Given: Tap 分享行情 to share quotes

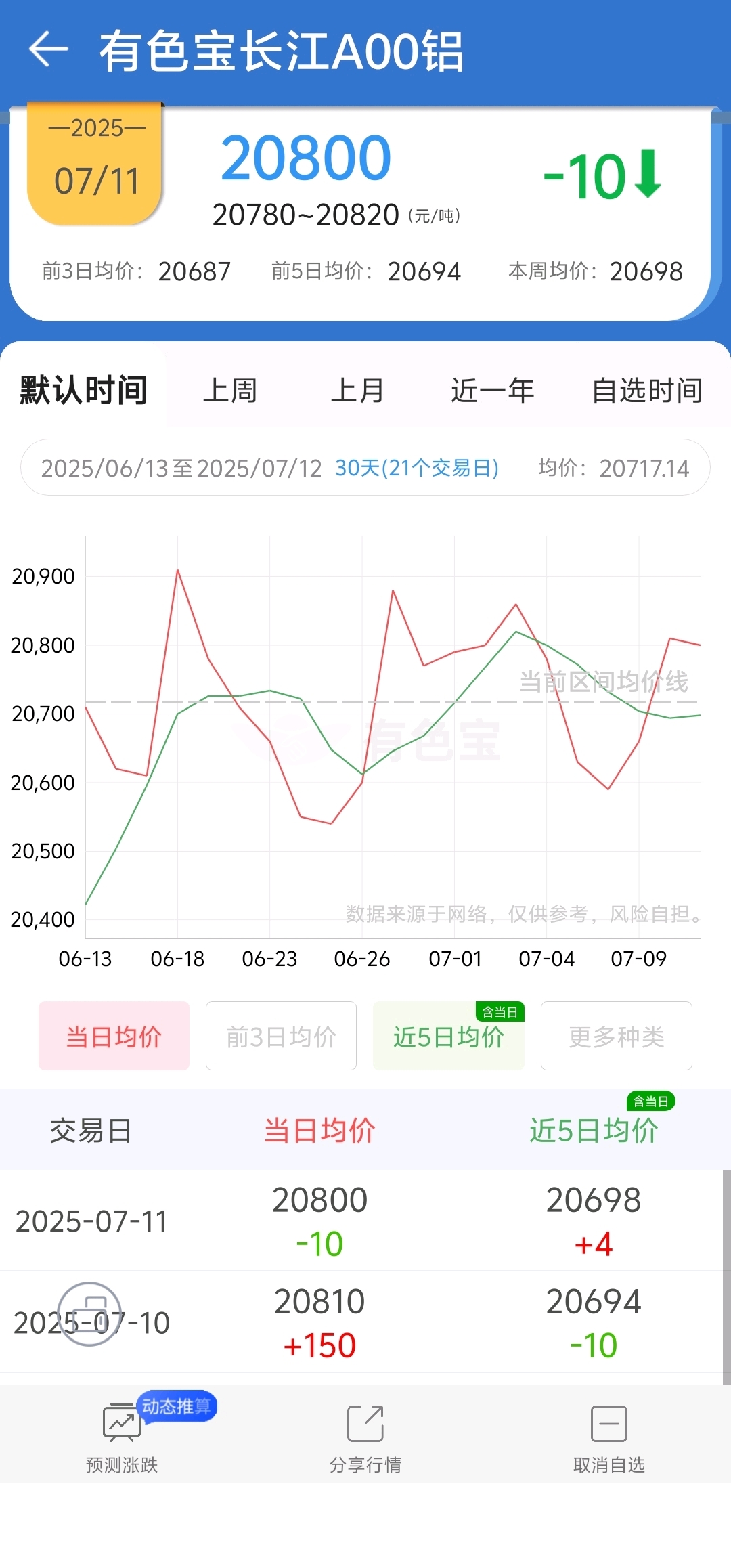Looking at the screenshot, I should click(365, 1437).
